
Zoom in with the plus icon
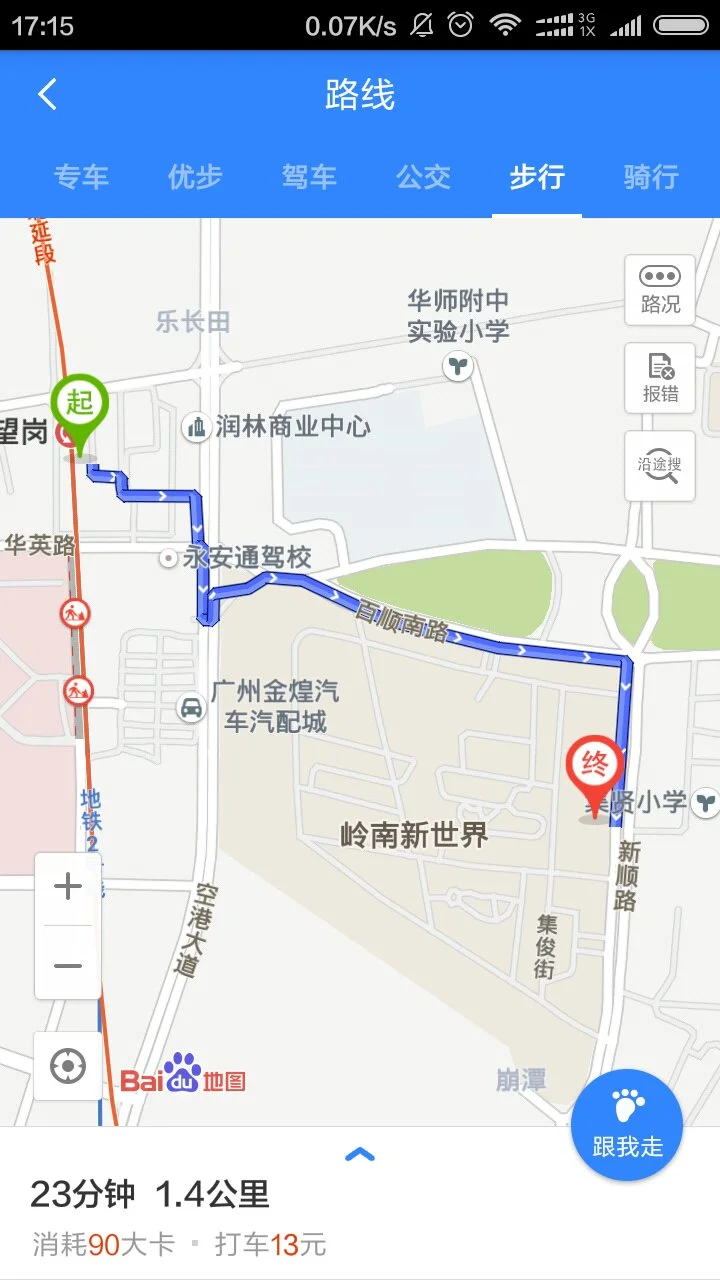(66, 885)
